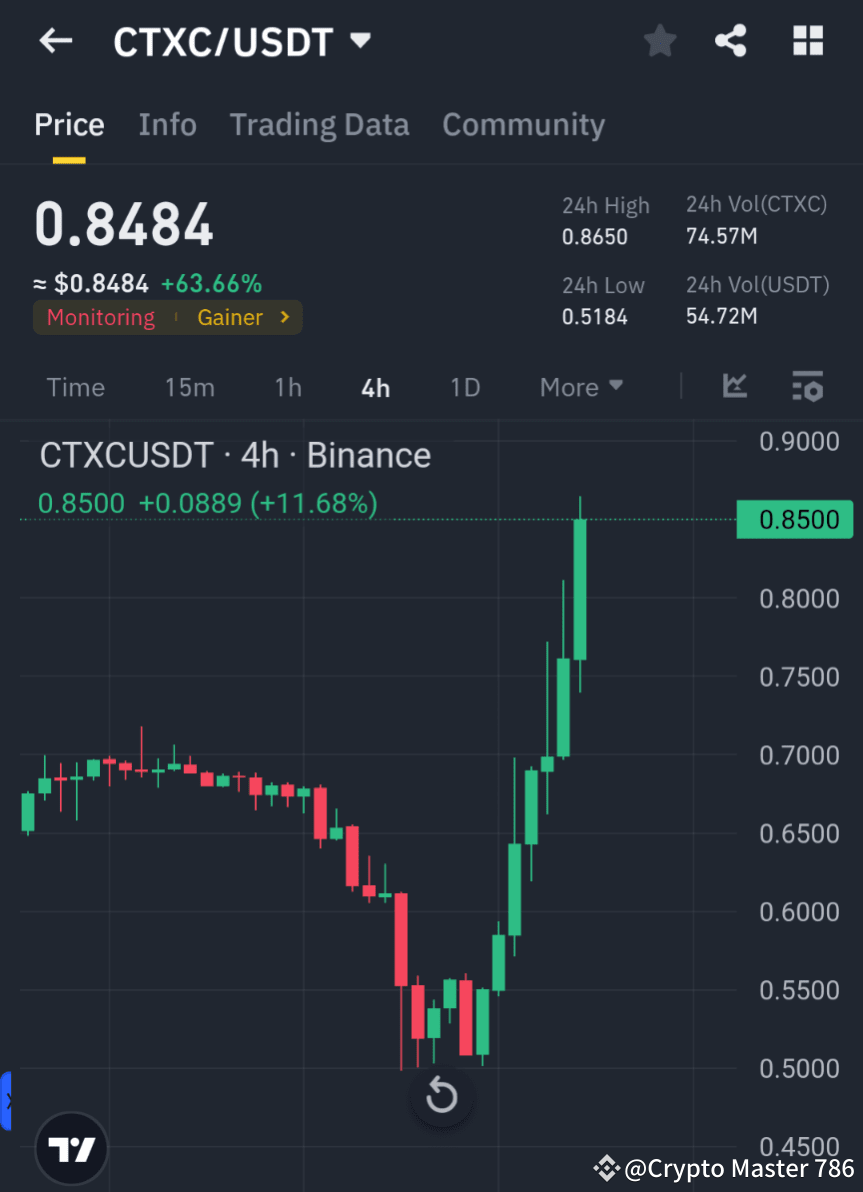Tap the green current price marker
Viewport: 863px width, 1192px height.
coord(795,519)
